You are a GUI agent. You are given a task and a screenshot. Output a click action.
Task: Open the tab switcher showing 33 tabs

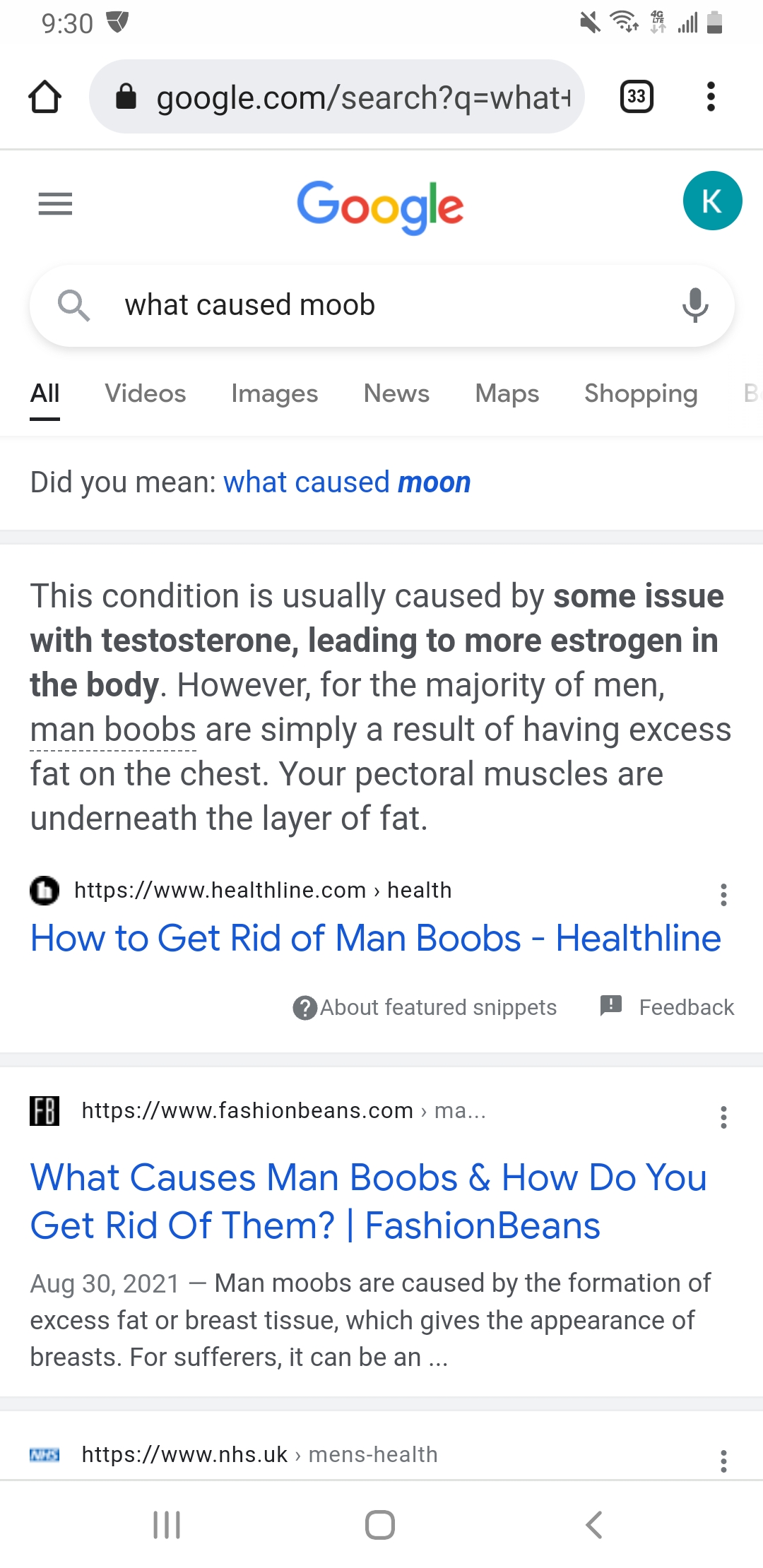pos(636,97)
